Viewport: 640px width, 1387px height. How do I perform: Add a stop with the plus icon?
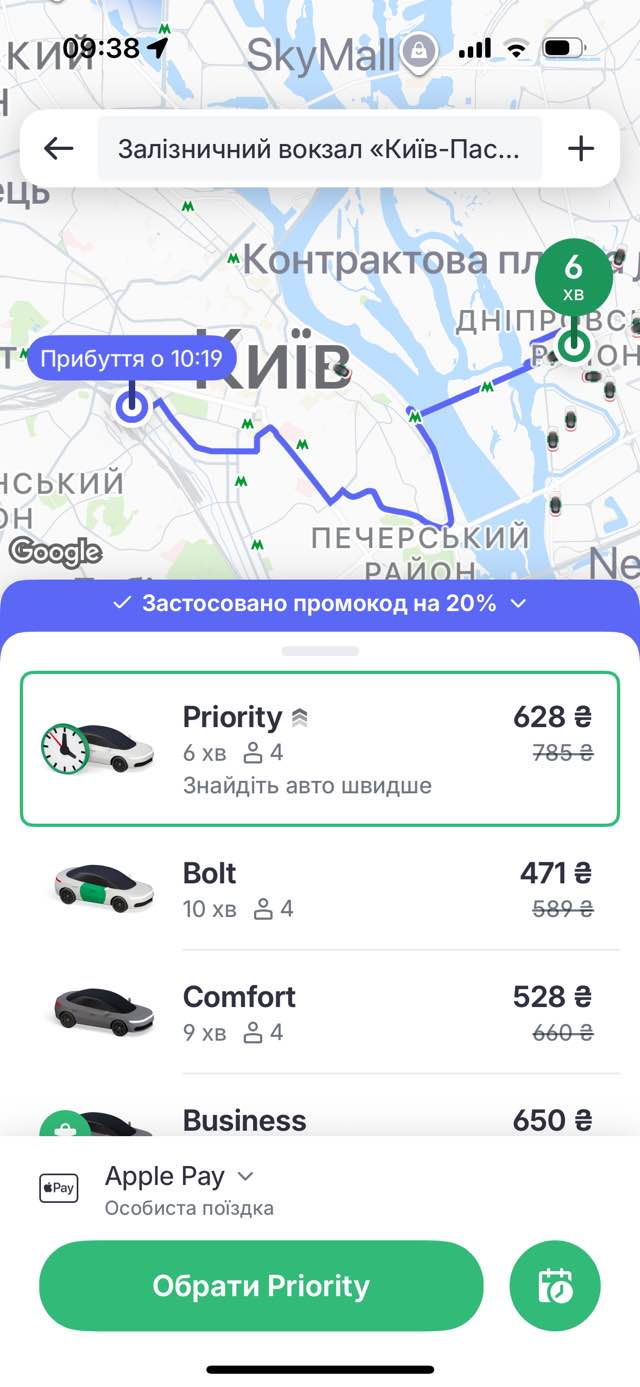[x=580, y=149]
